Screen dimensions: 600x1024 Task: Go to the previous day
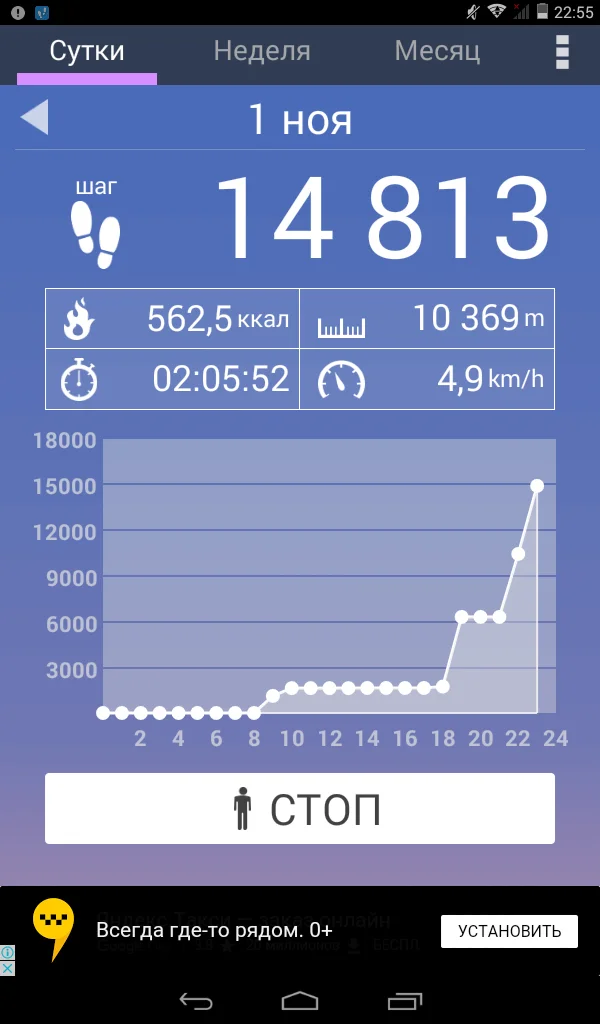click(34, 118)
